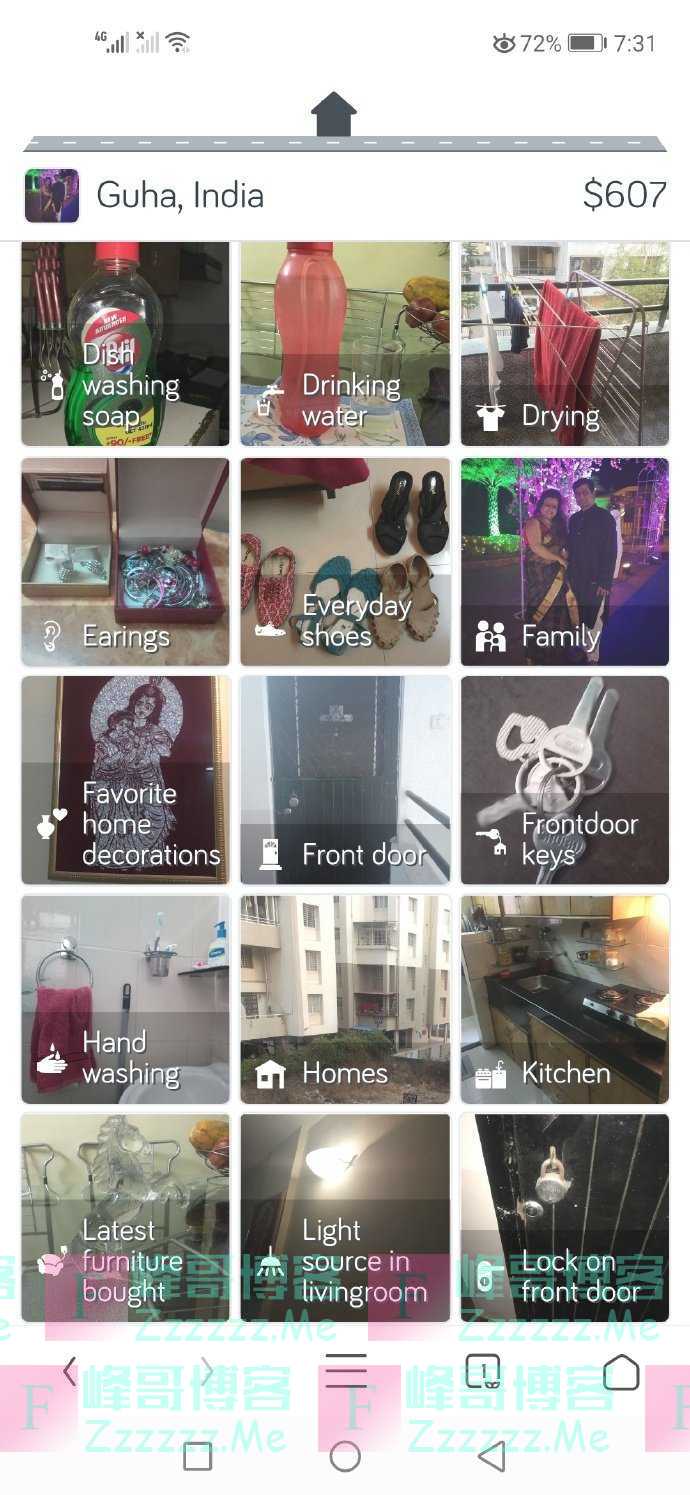The image size is (690, 1495).
Task: Open the browser menu button
Action: [x=346, y=1371]
